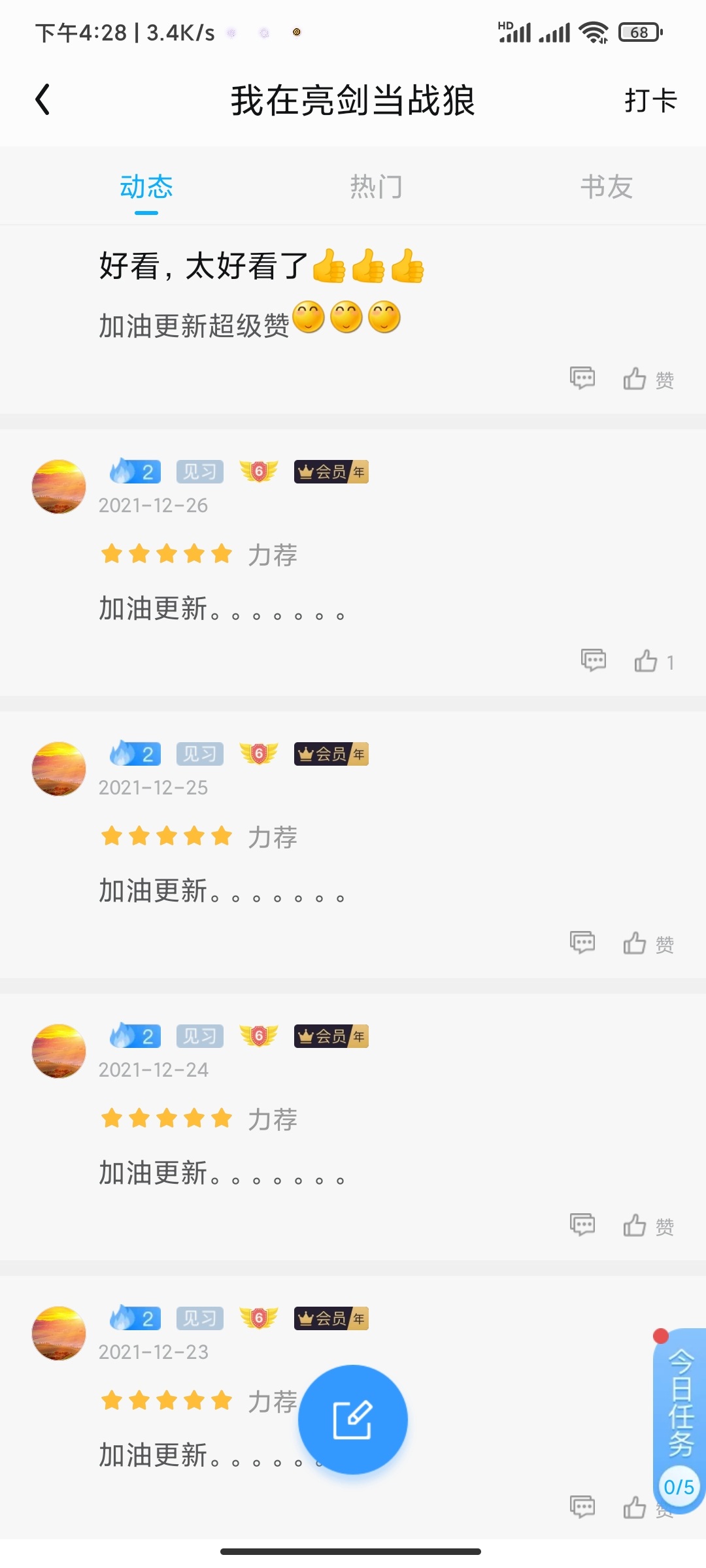Select the 动态 tab
706x1568 pixels.
click(146, 187)
